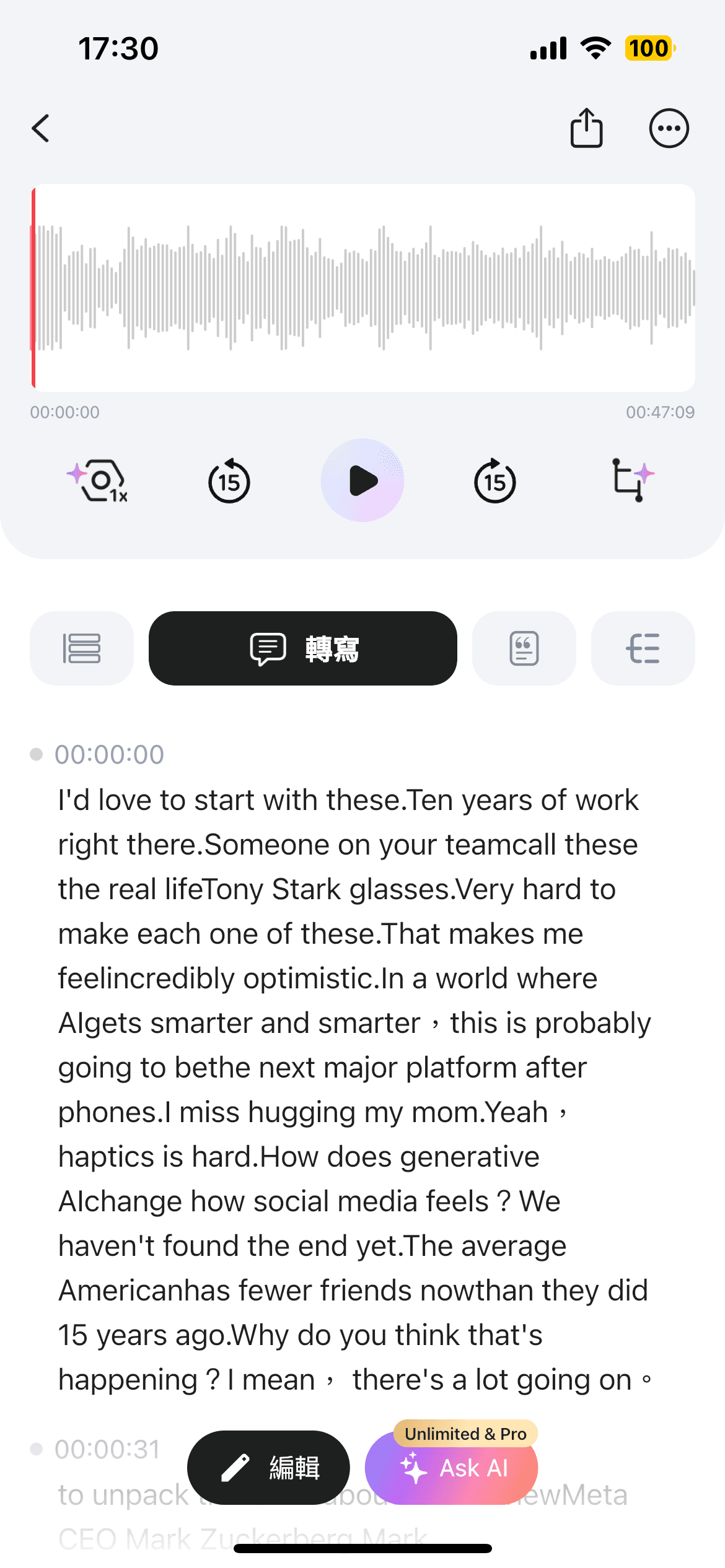
Task: Jump to timestamp 00:00:00 in transcript
Action: click(x=109, y=754)
